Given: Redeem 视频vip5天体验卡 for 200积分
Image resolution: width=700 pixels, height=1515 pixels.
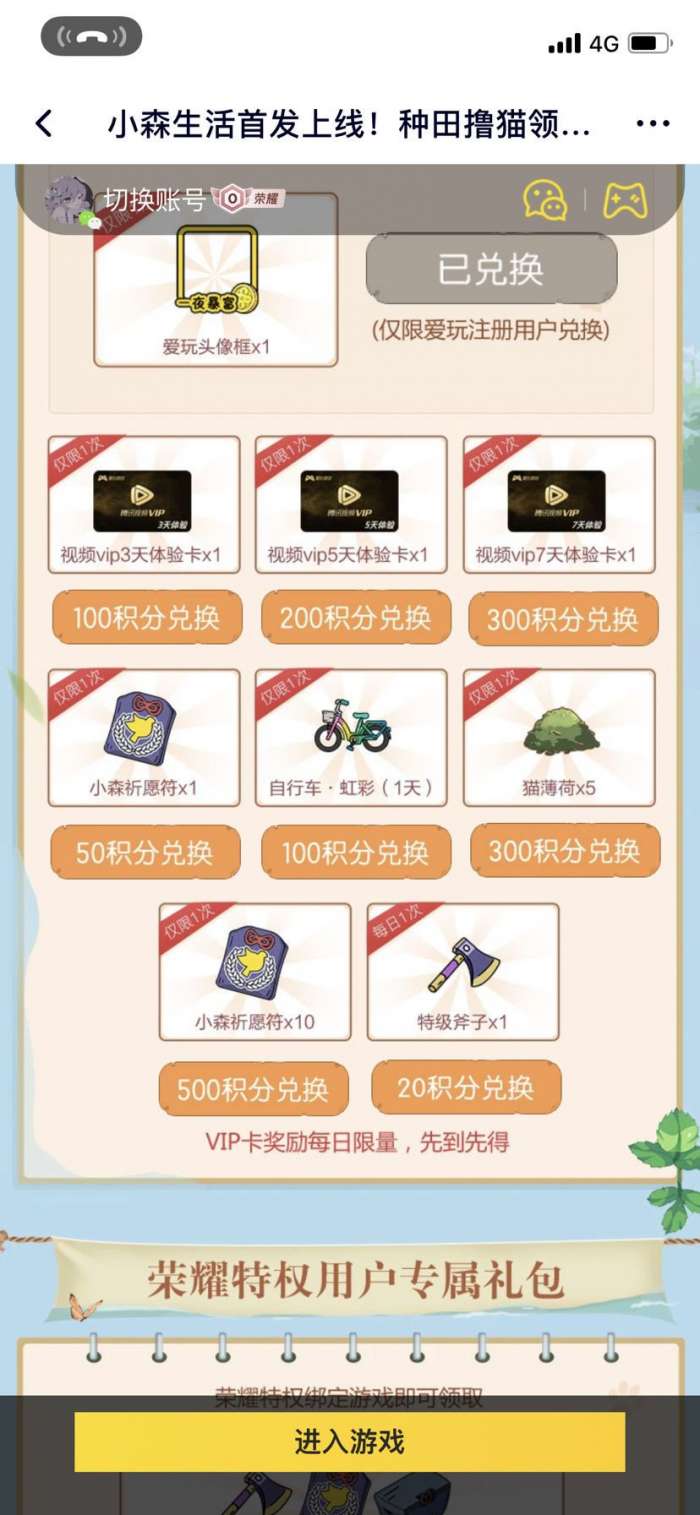Looking at the screenshot, I should click(x=355, y=618).
